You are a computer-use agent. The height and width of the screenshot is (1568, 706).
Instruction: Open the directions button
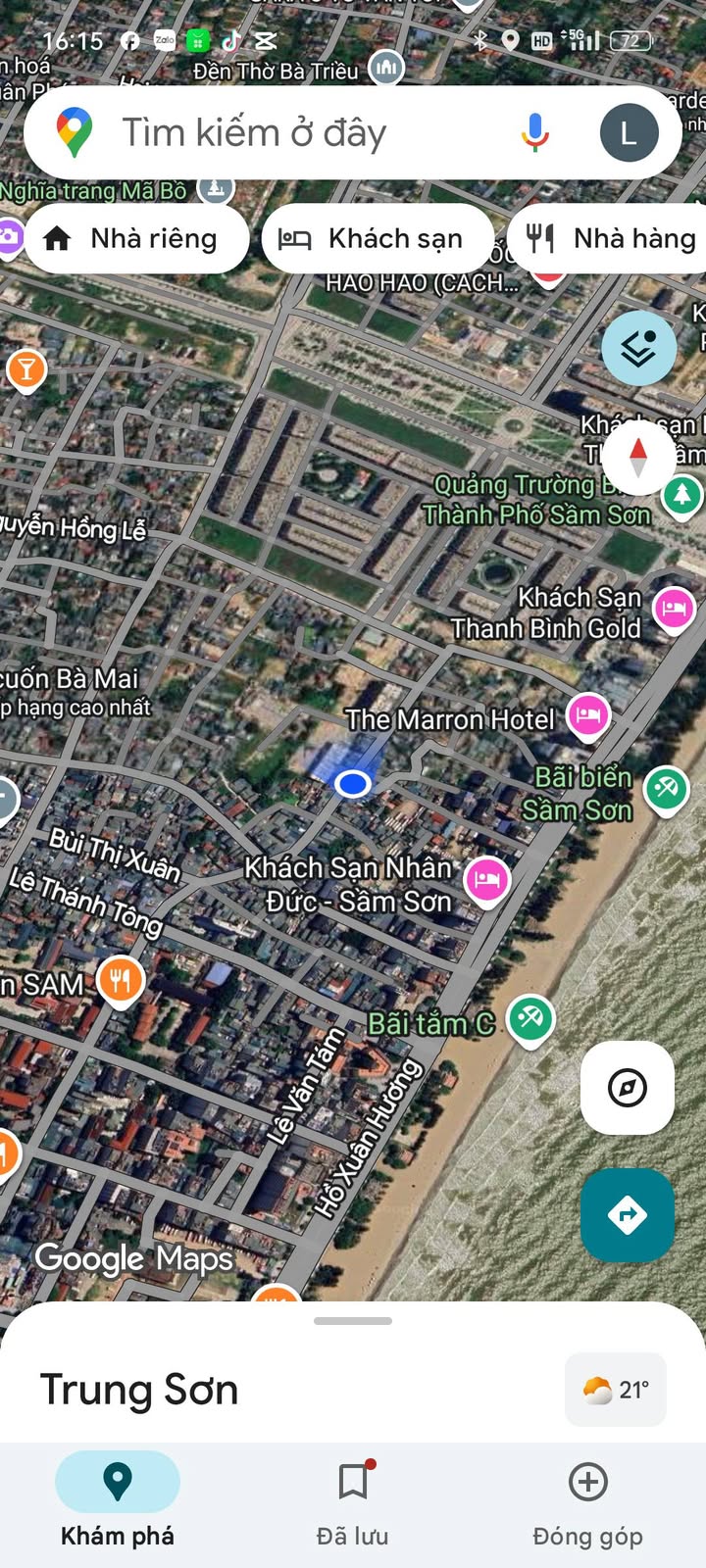click(628, 1215)
